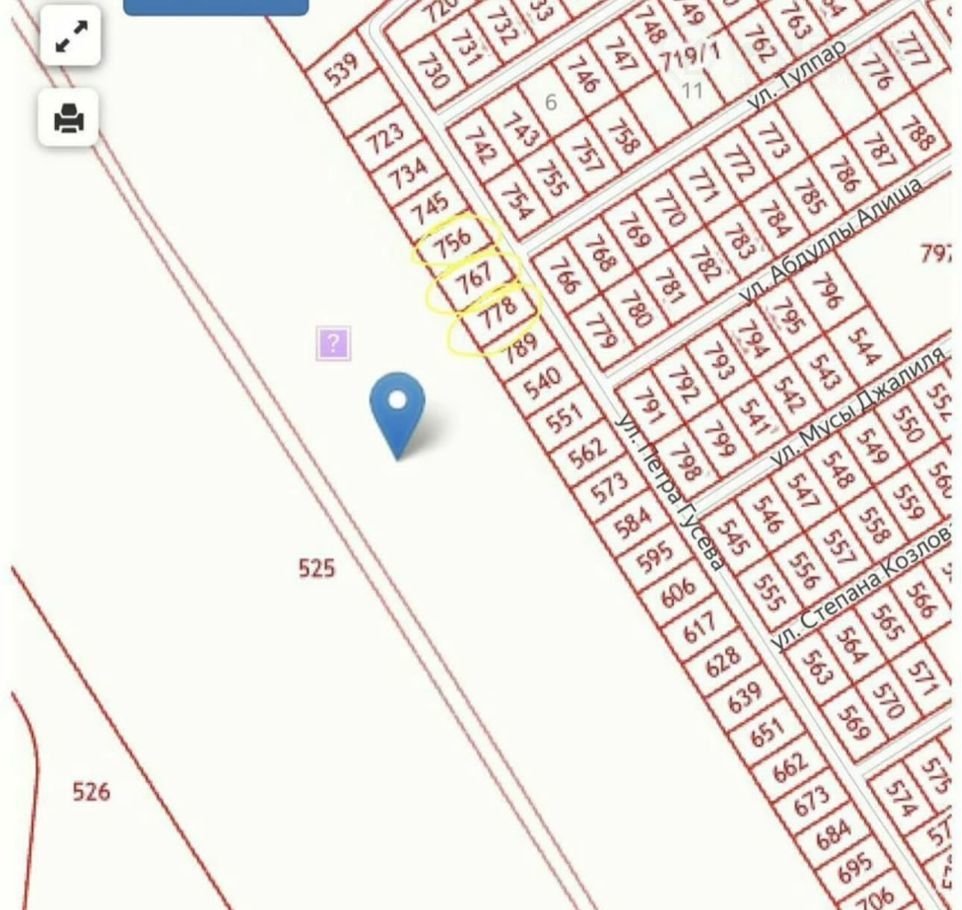This screenshot has width=962, height=910.
Task: Expand the map to fullscreen
Action: [70, 37]
